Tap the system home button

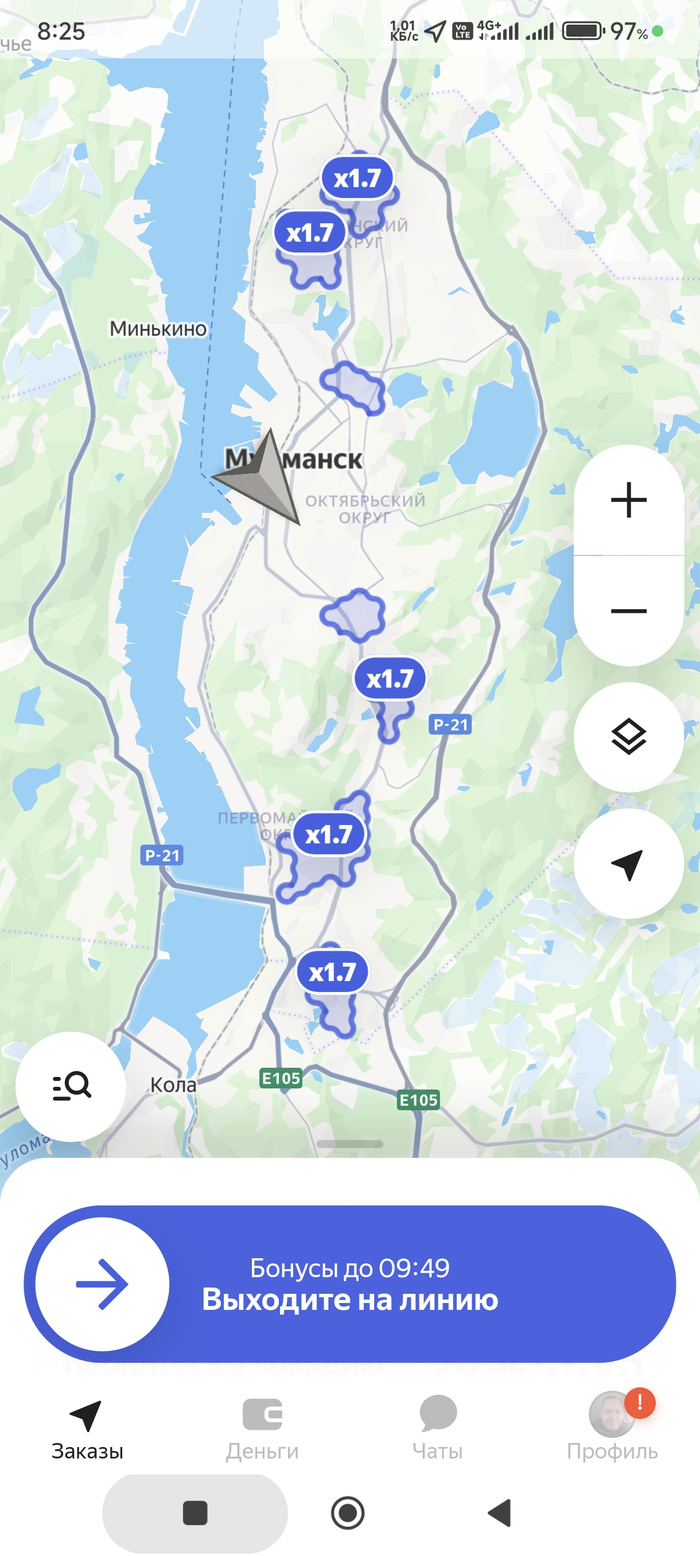[x=348, y=1513]
